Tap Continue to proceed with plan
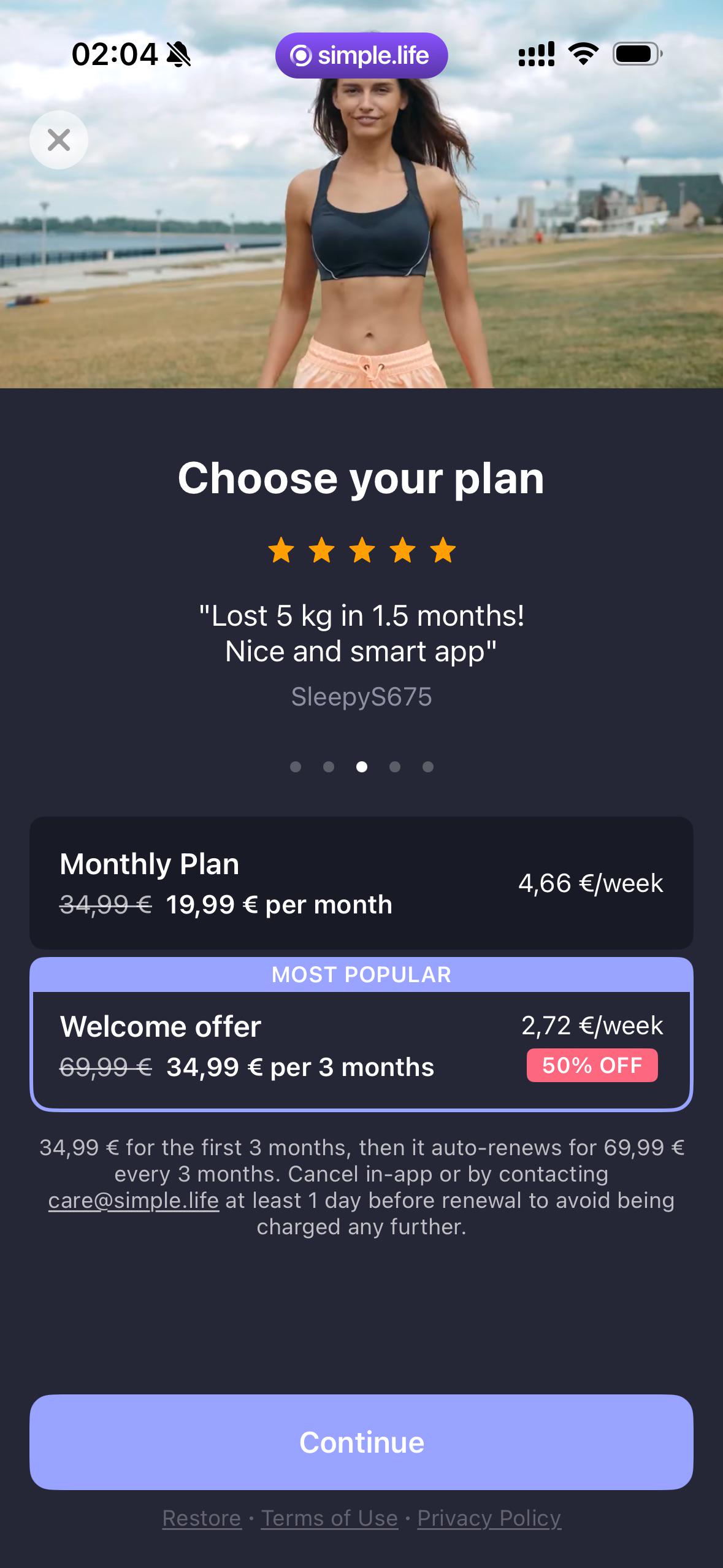723x1568 pixels. click(361, 1442)
